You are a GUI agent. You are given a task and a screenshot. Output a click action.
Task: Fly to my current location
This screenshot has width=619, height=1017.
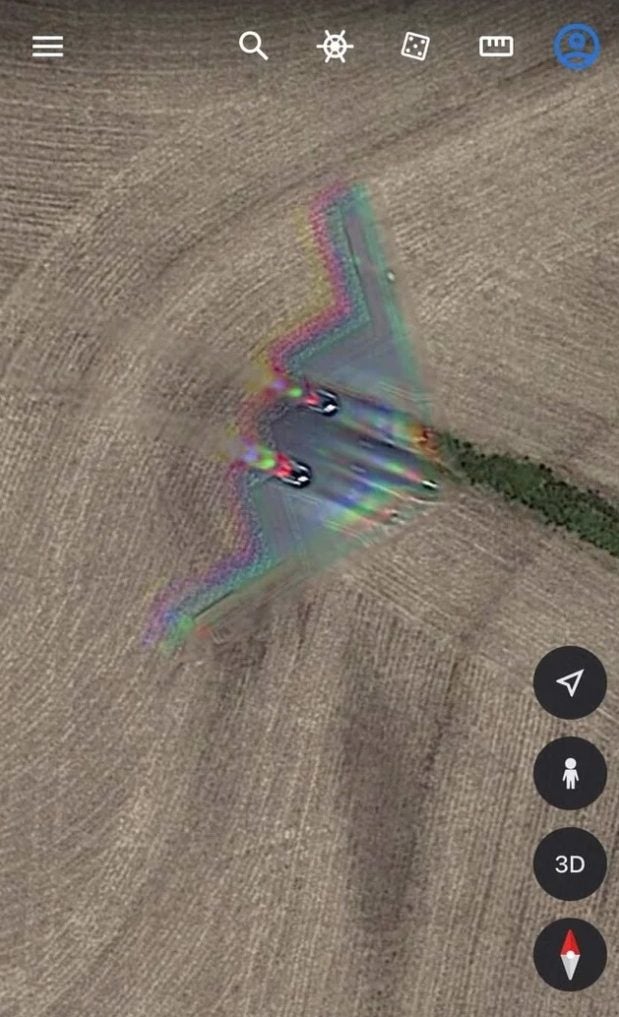pyautogui.click(x=570, y=682)
